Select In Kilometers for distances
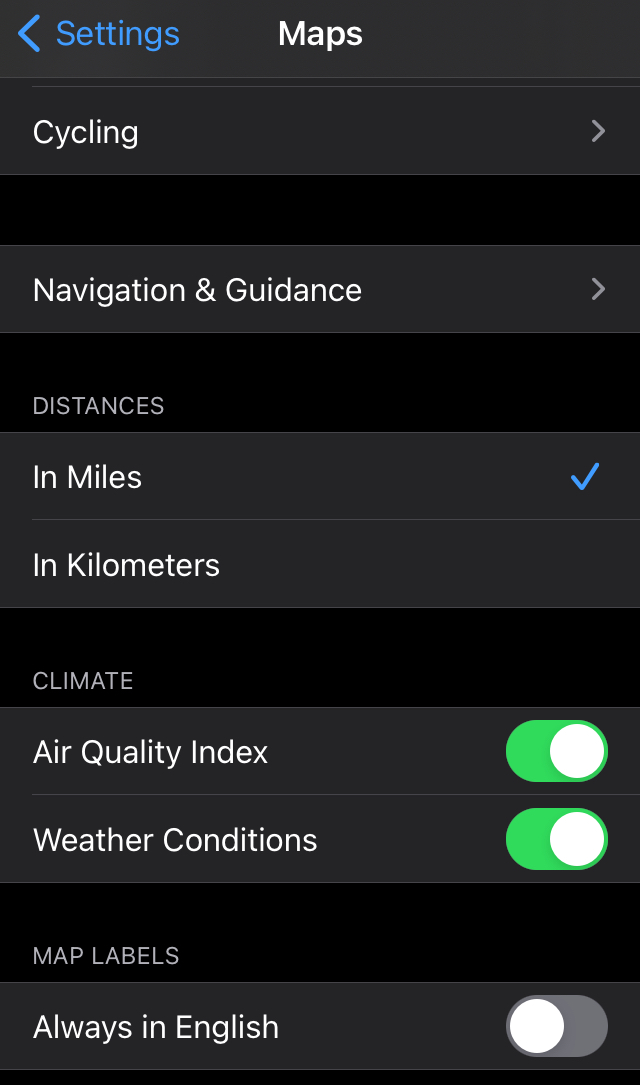 click(x=320, y=565)
